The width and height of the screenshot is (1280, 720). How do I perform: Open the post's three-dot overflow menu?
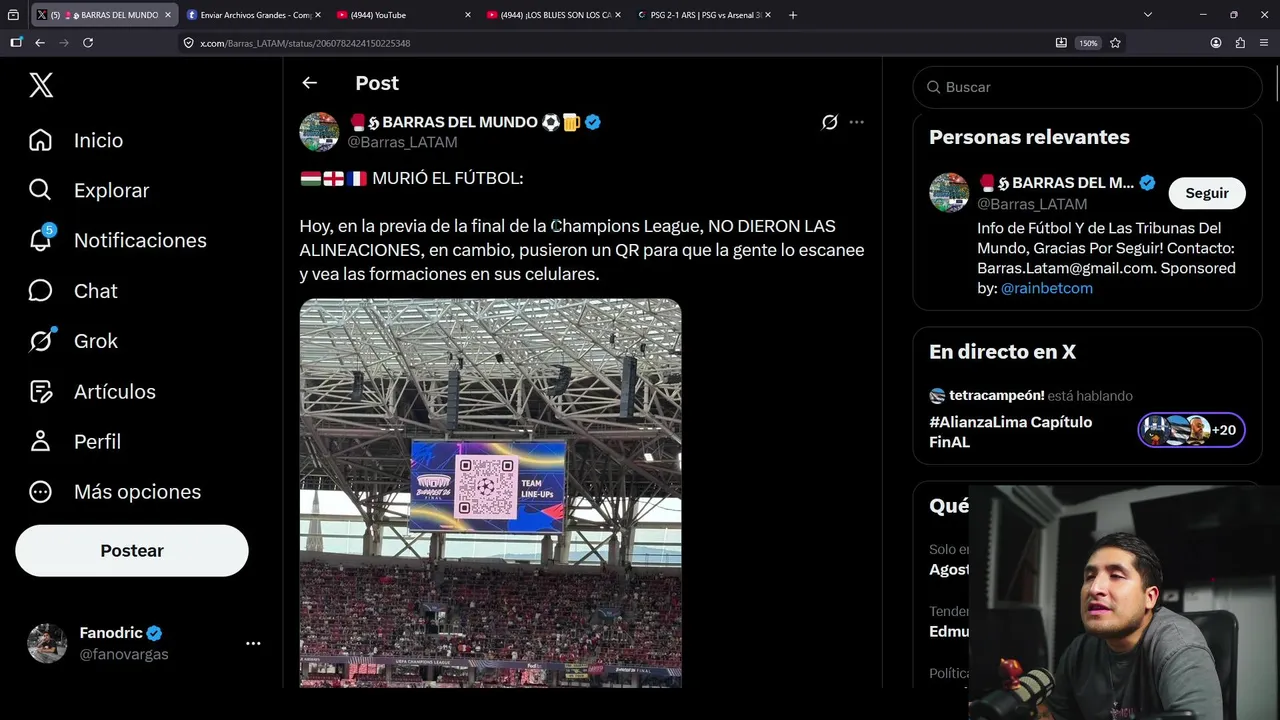[x=856, y=122]
